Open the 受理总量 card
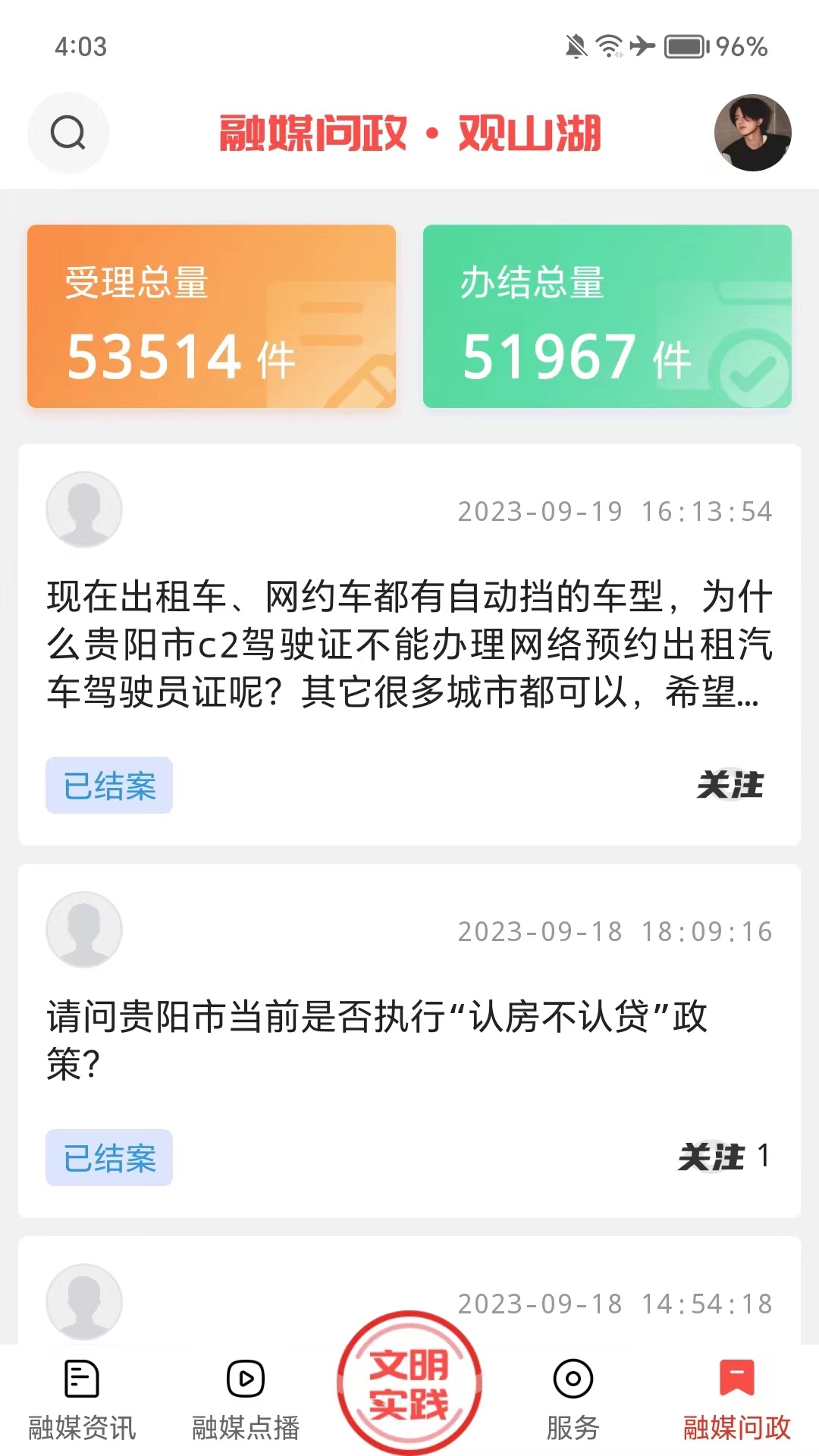Viewport: 819px width, 1456px height. click(x=212, y=316)
